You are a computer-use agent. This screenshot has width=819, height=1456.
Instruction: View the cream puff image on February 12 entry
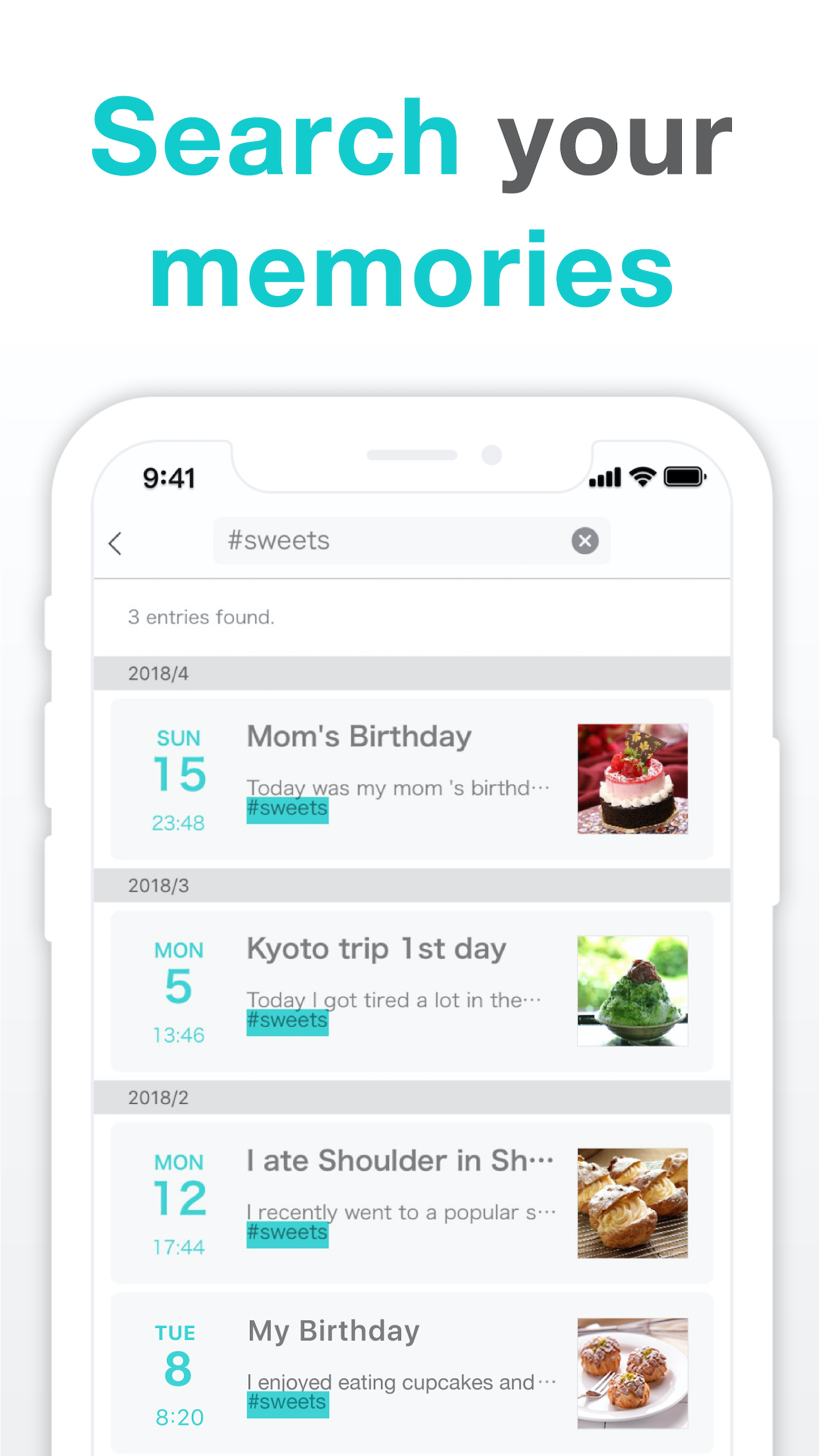tap(634, 1201)
